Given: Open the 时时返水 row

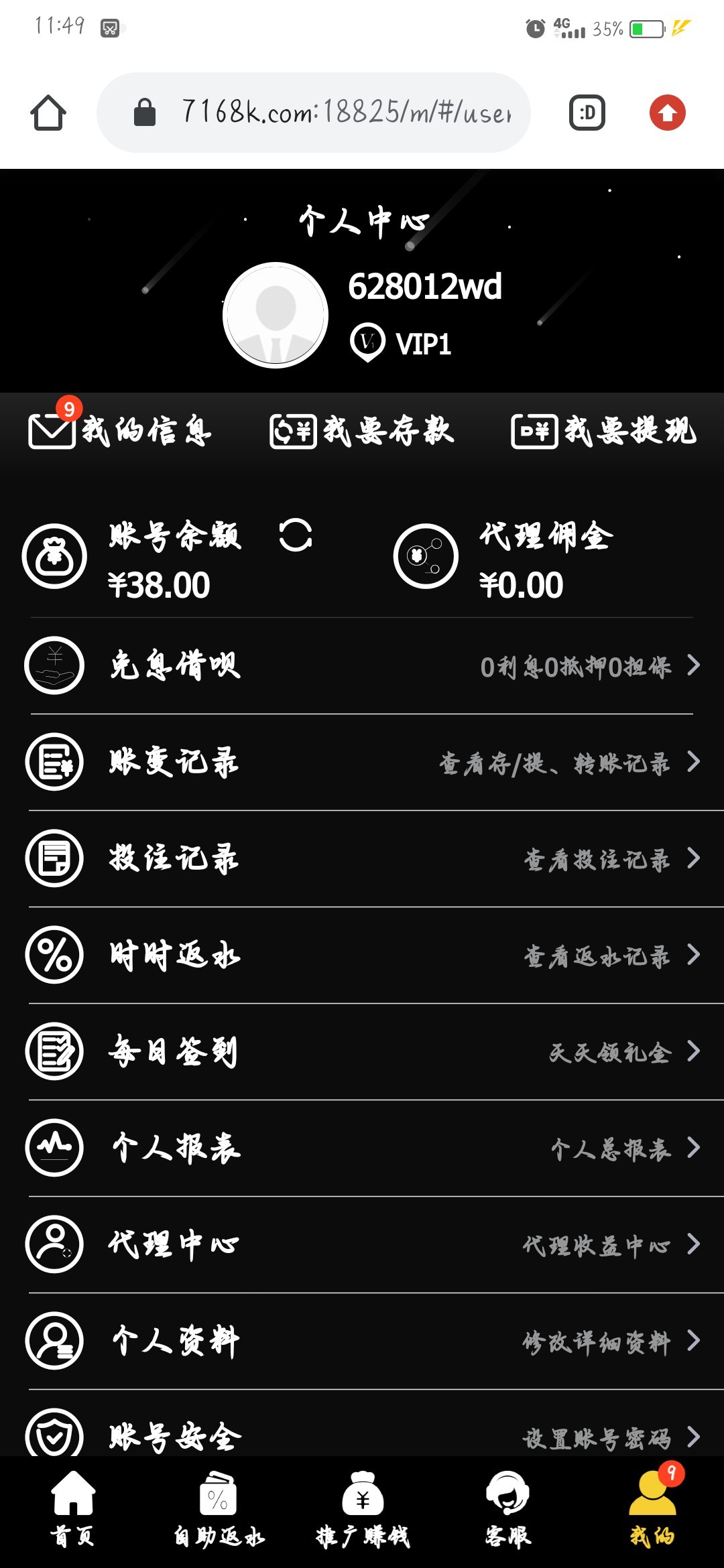Looking at the screenshot, I should click(x=362, y=955).
